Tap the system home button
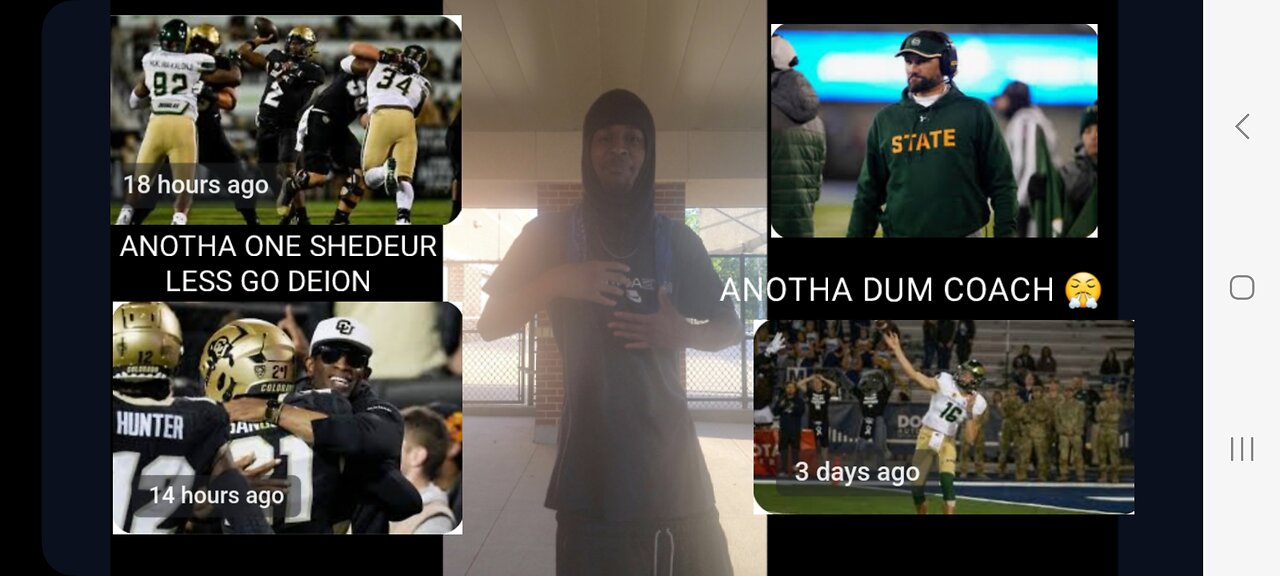Viewport: 1280px width, 576px height. (x=1242, y=288)
